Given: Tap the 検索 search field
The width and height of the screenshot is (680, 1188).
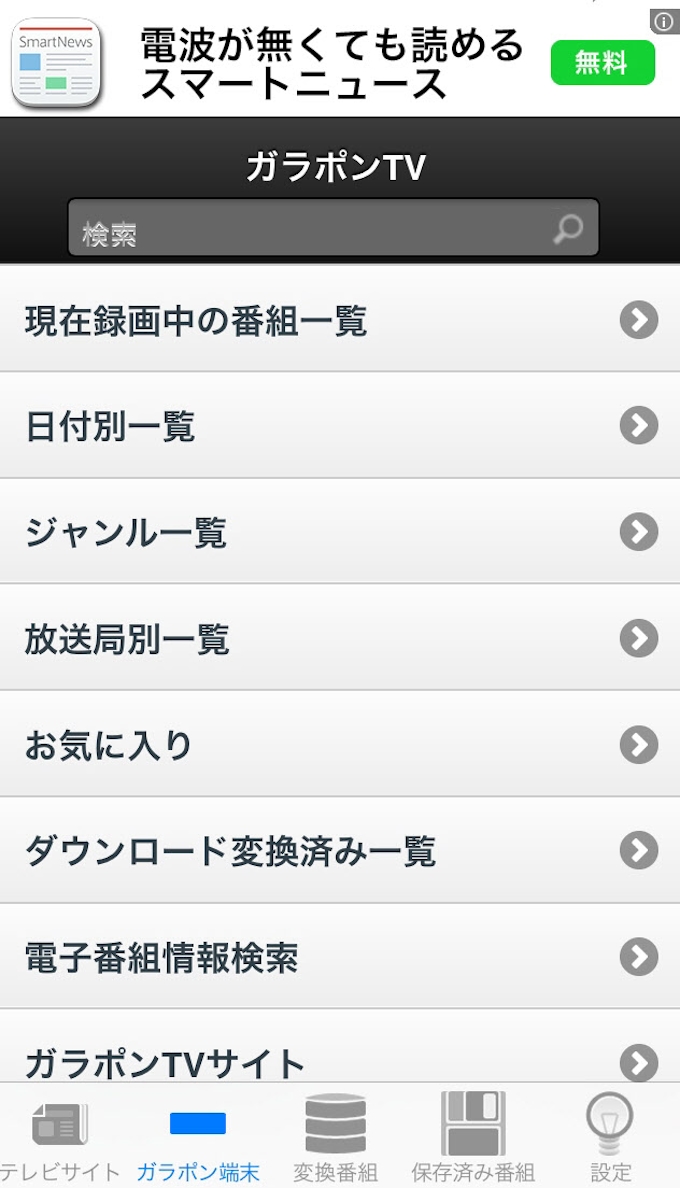Looking at the screenshot, I should coord(320,229).
